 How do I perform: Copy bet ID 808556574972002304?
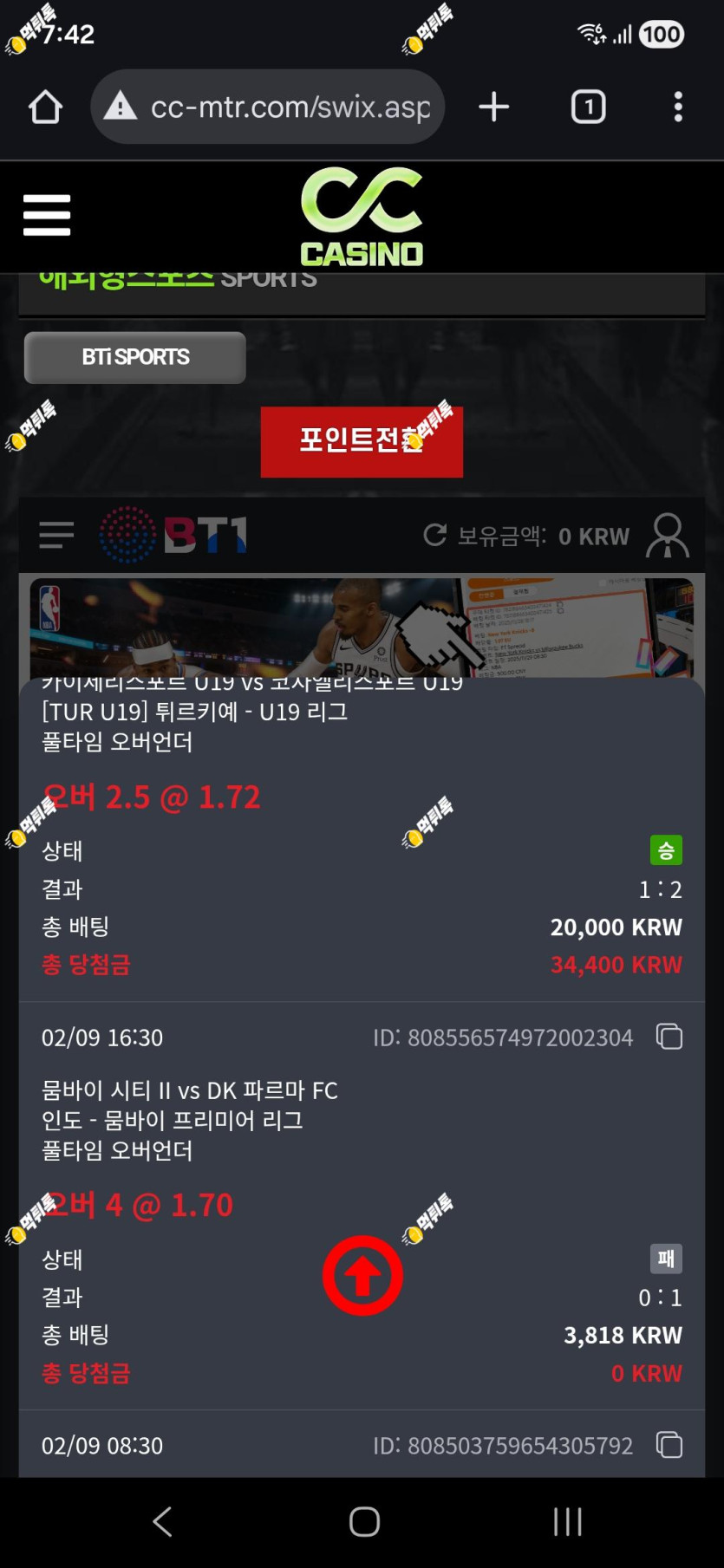[x=669, y=1037]
